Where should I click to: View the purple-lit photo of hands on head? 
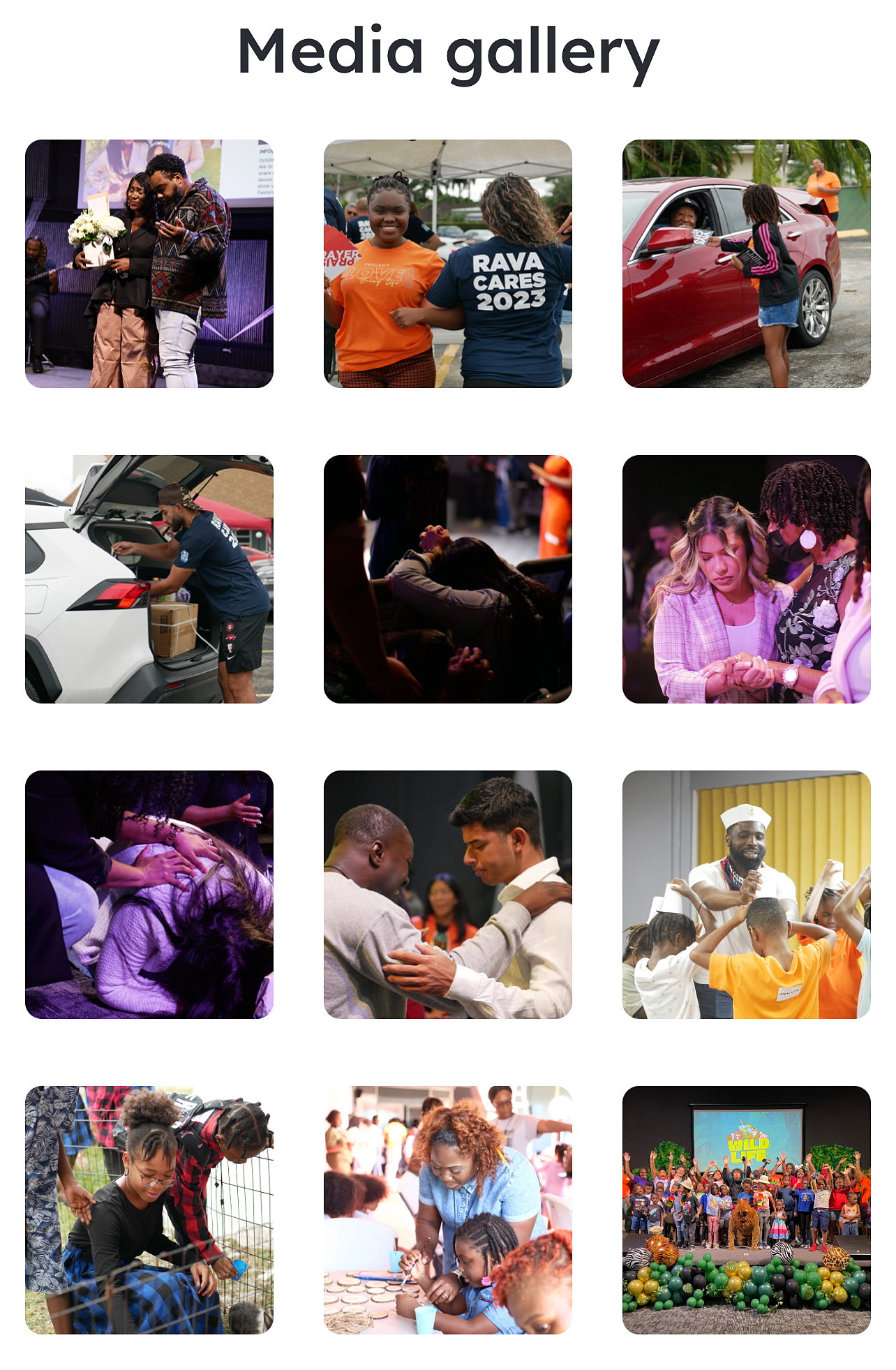point(149,894)
